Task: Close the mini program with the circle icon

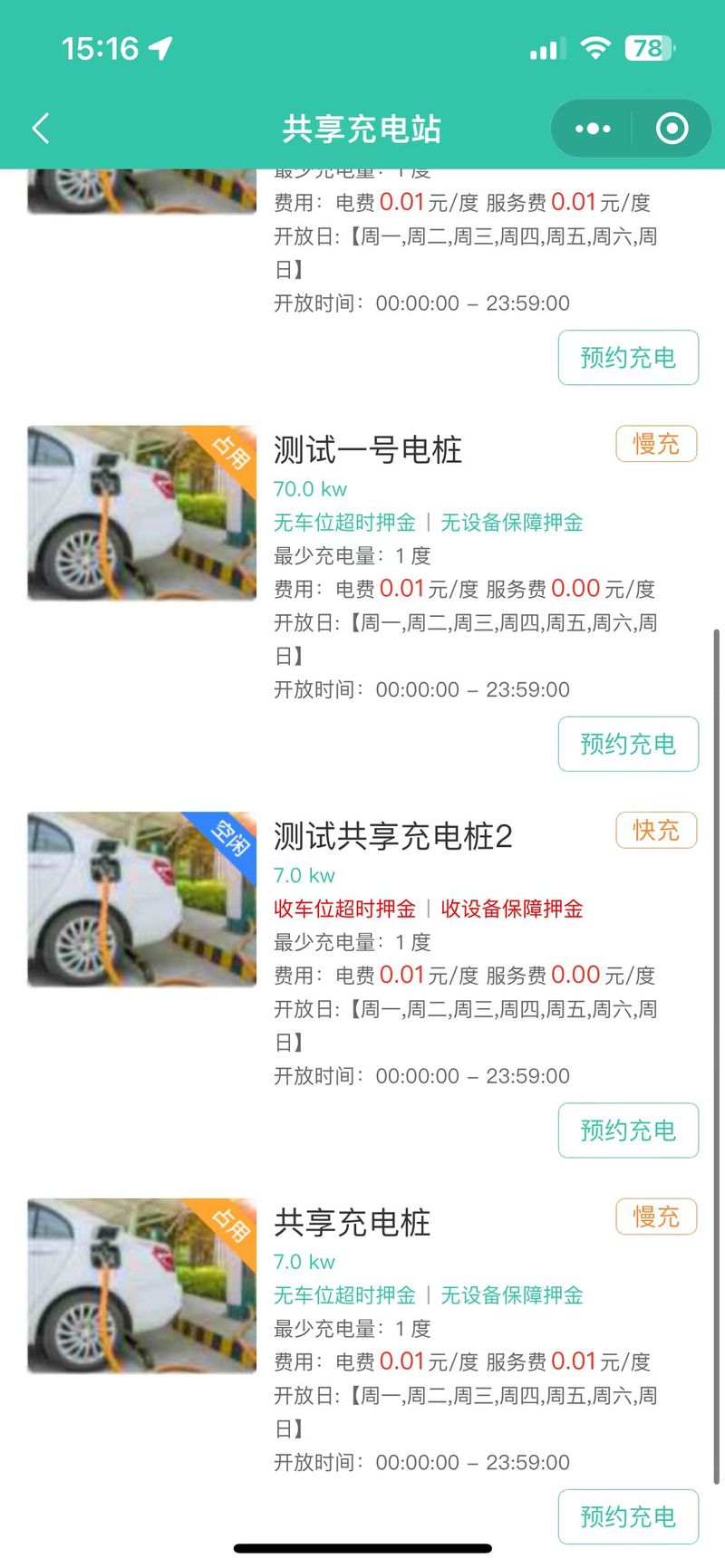Action: [672, 129]
